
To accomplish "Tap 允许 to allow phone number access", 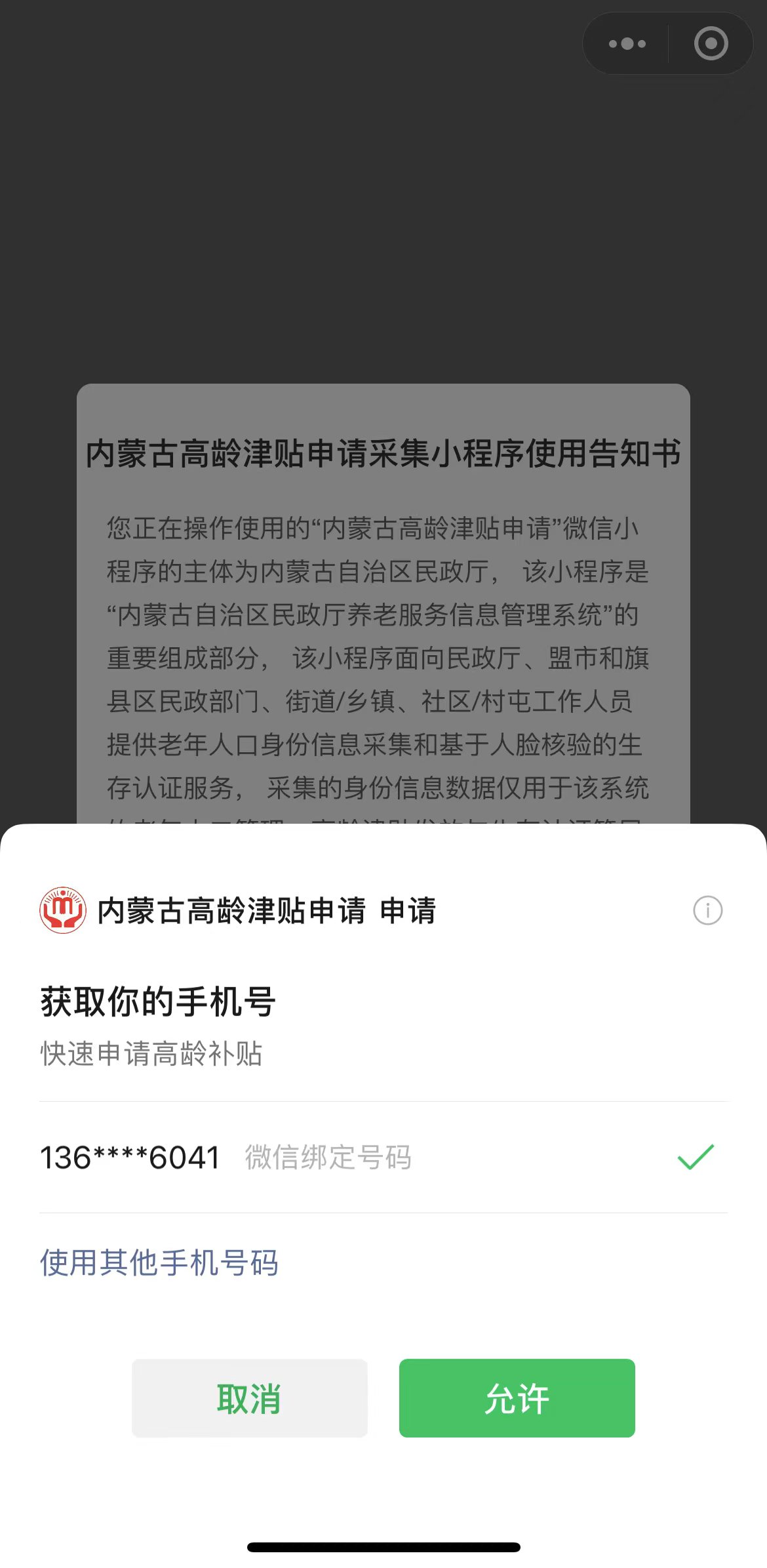I will pyautogui.click(x=517, y=1398).
